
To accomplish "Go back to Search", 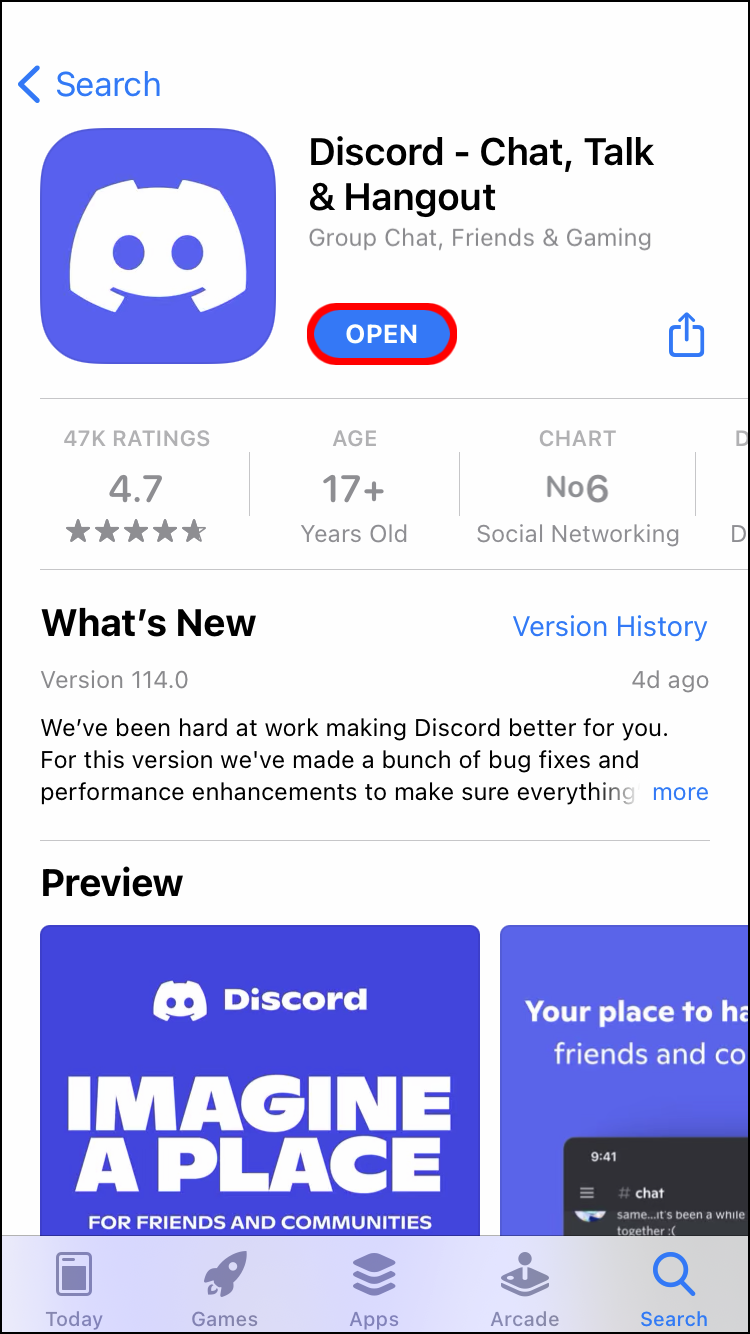I will 90,85.
